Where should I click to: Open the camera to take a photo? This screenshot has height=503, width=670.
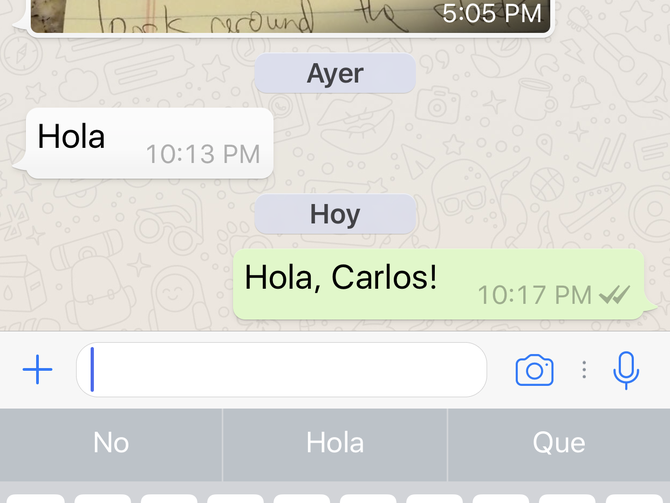534,371
